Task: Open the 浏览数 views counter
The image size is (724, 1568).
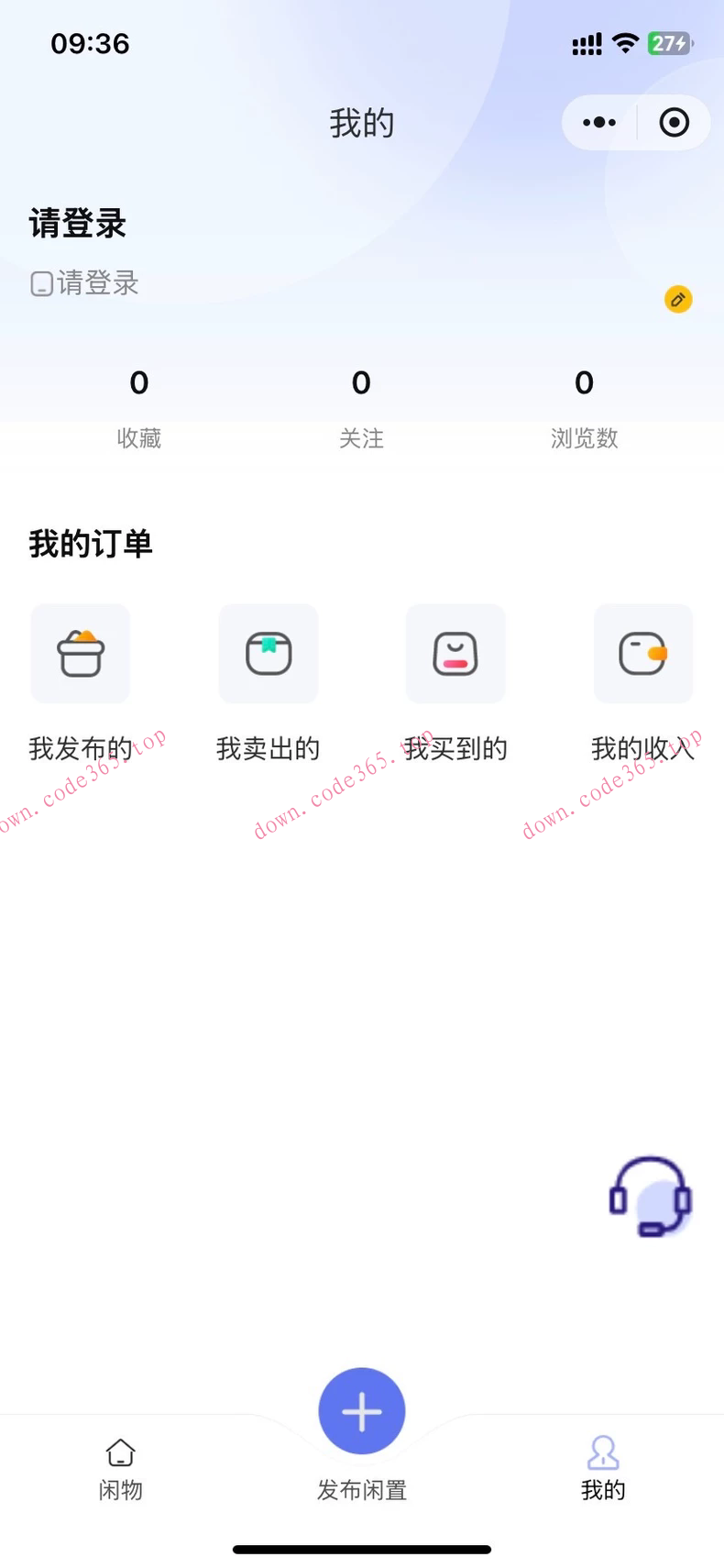Action: (x=584, y=408)
